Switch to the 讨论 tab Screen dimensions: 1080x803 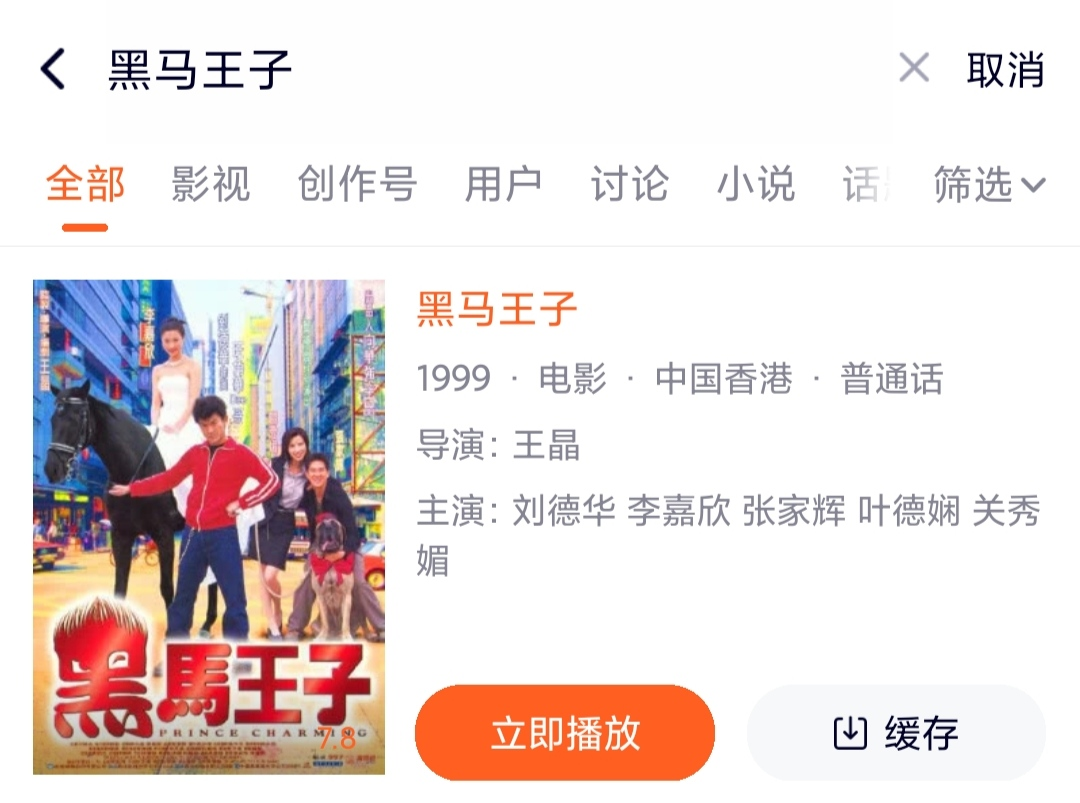(629, 185)
